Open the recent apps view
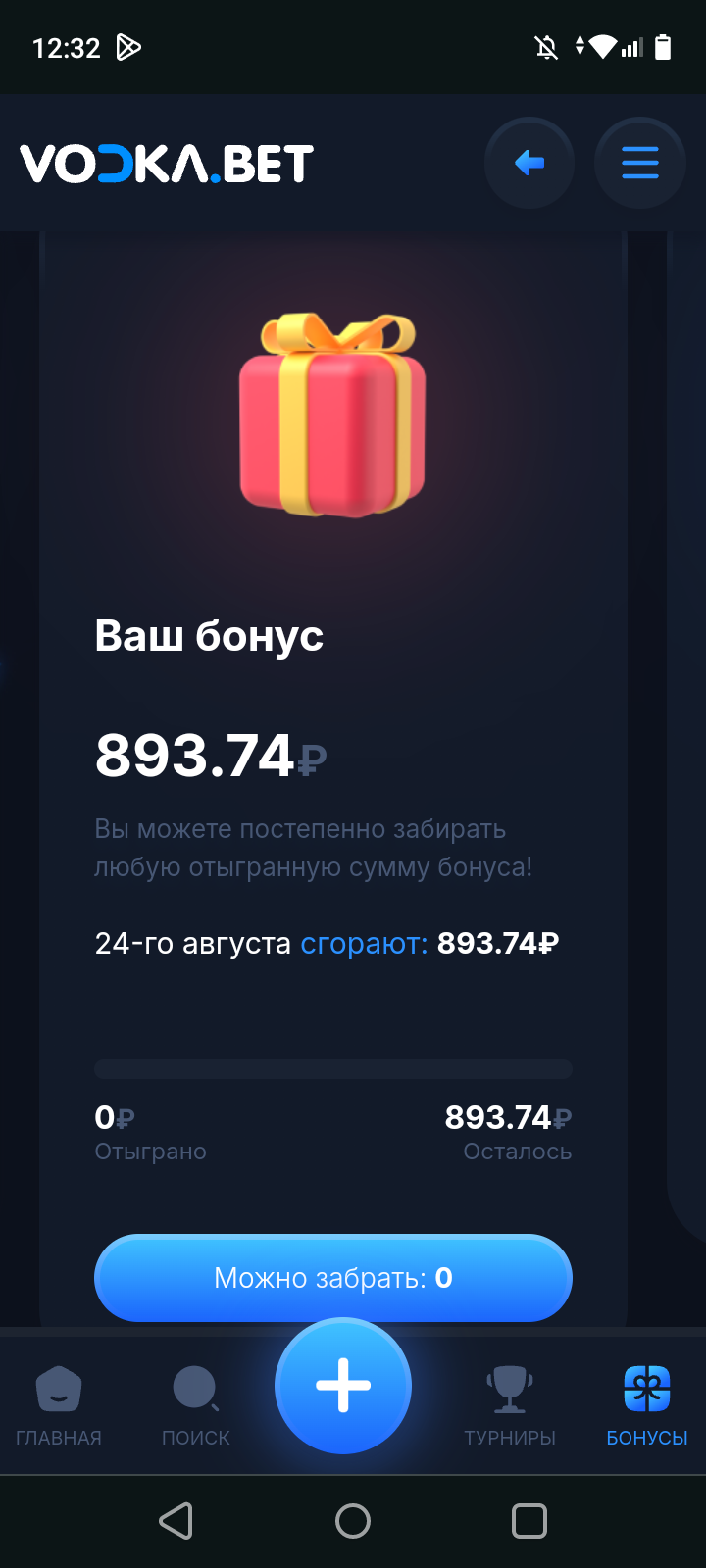 coord(529,1521)
